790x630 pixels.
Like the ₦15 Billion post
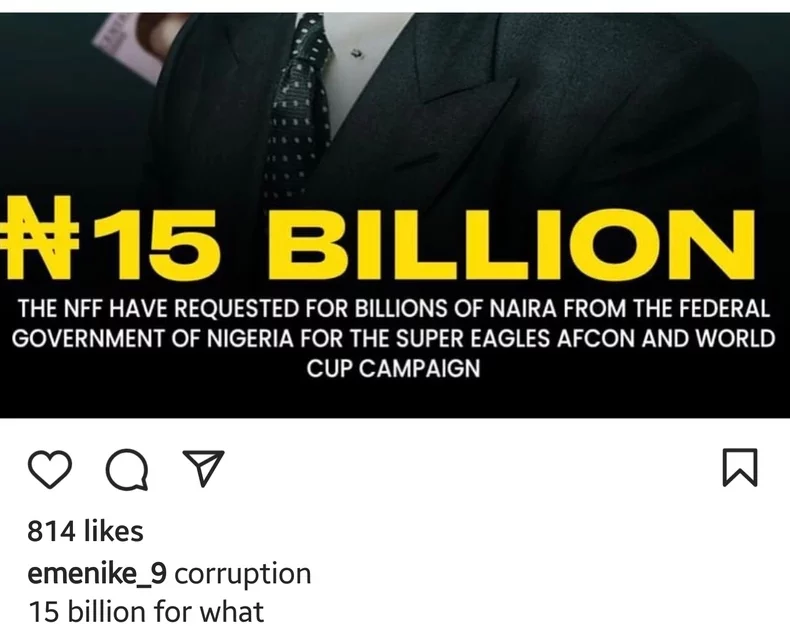pos(49,469)
